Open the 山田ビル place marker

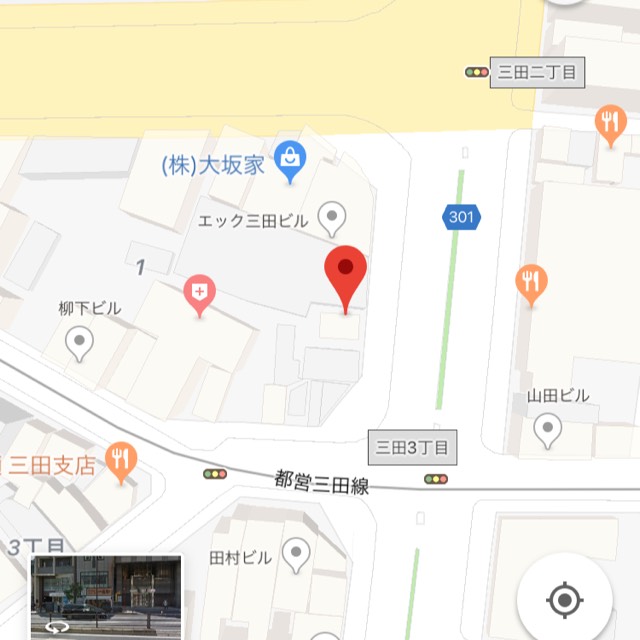point(547,431)
